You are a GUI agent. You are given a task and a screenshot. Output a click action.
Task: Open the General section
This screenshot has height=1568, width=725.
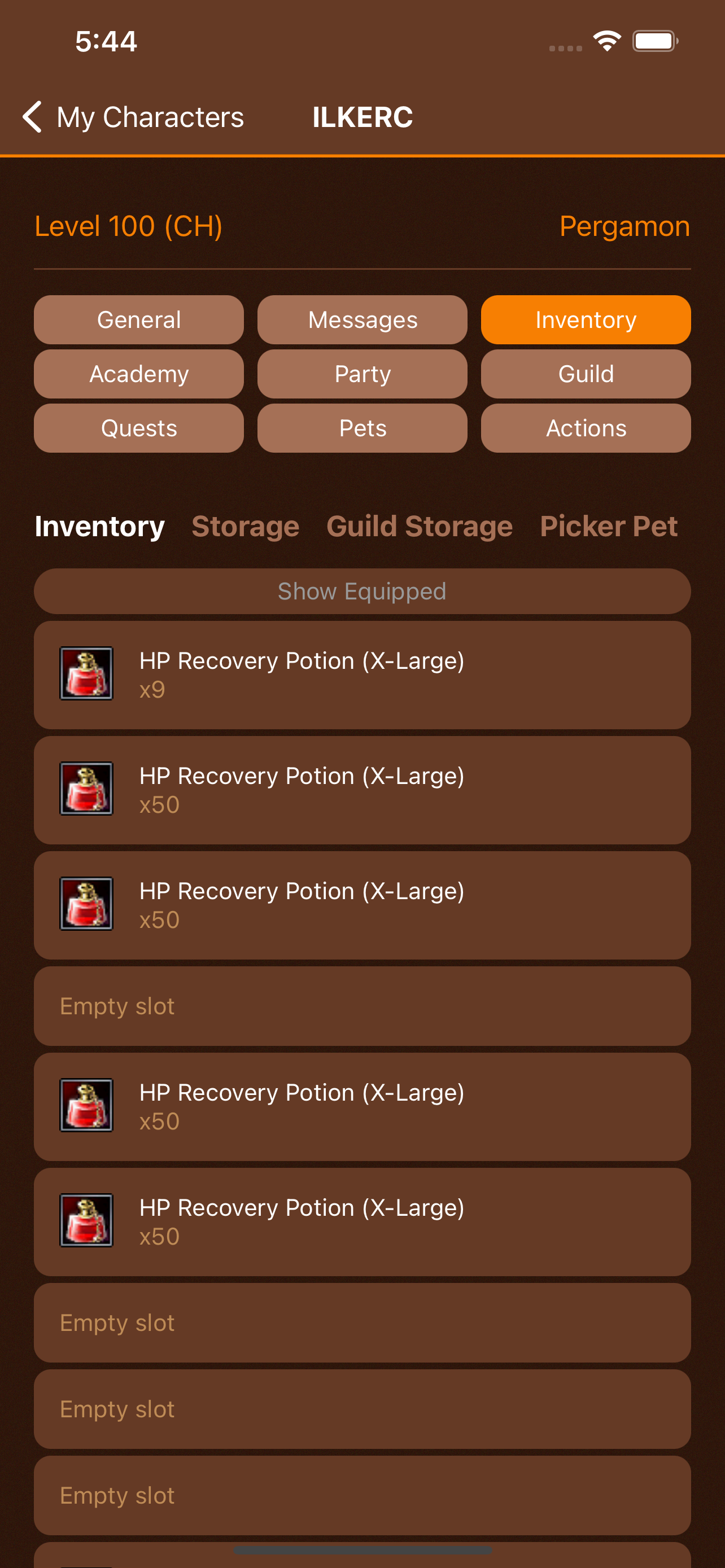(x=139, y=319)
